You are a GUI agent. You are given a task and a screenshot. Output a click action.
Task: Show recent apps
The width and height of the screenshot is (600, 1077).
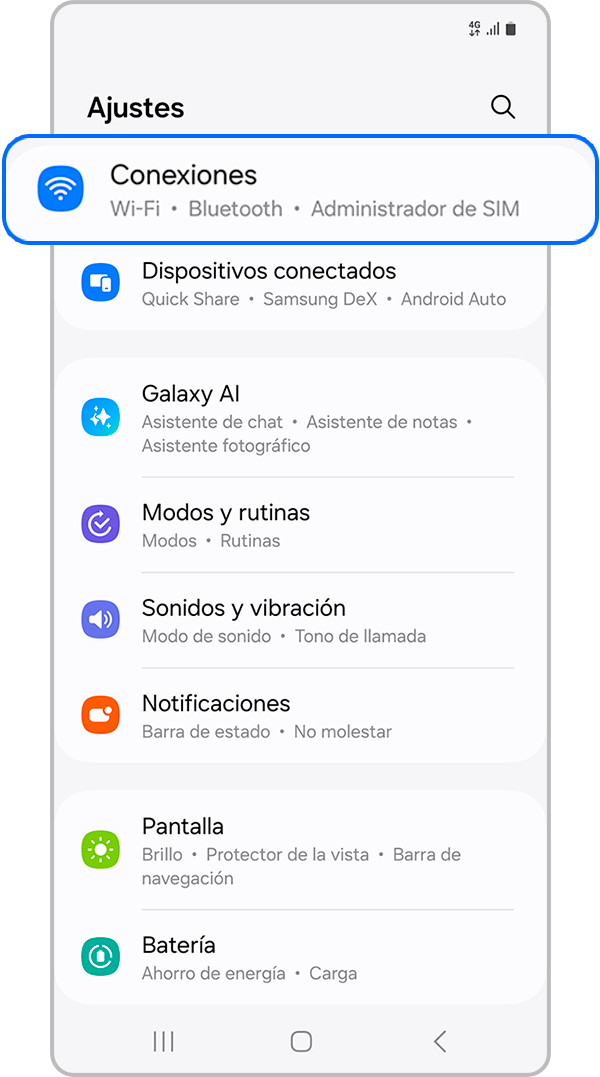163,1041
